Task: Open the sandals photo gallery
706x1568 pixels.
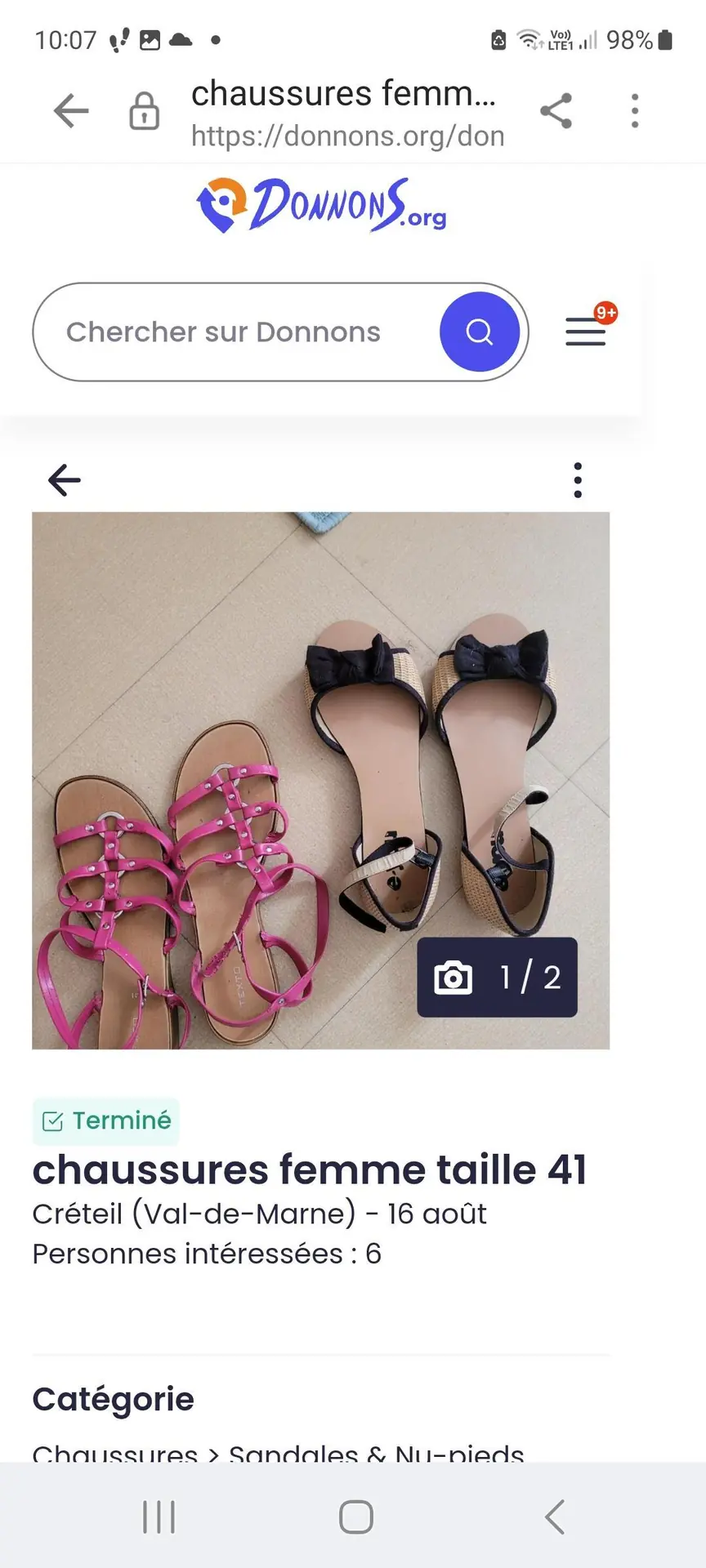Action: [x=320, y=780]
